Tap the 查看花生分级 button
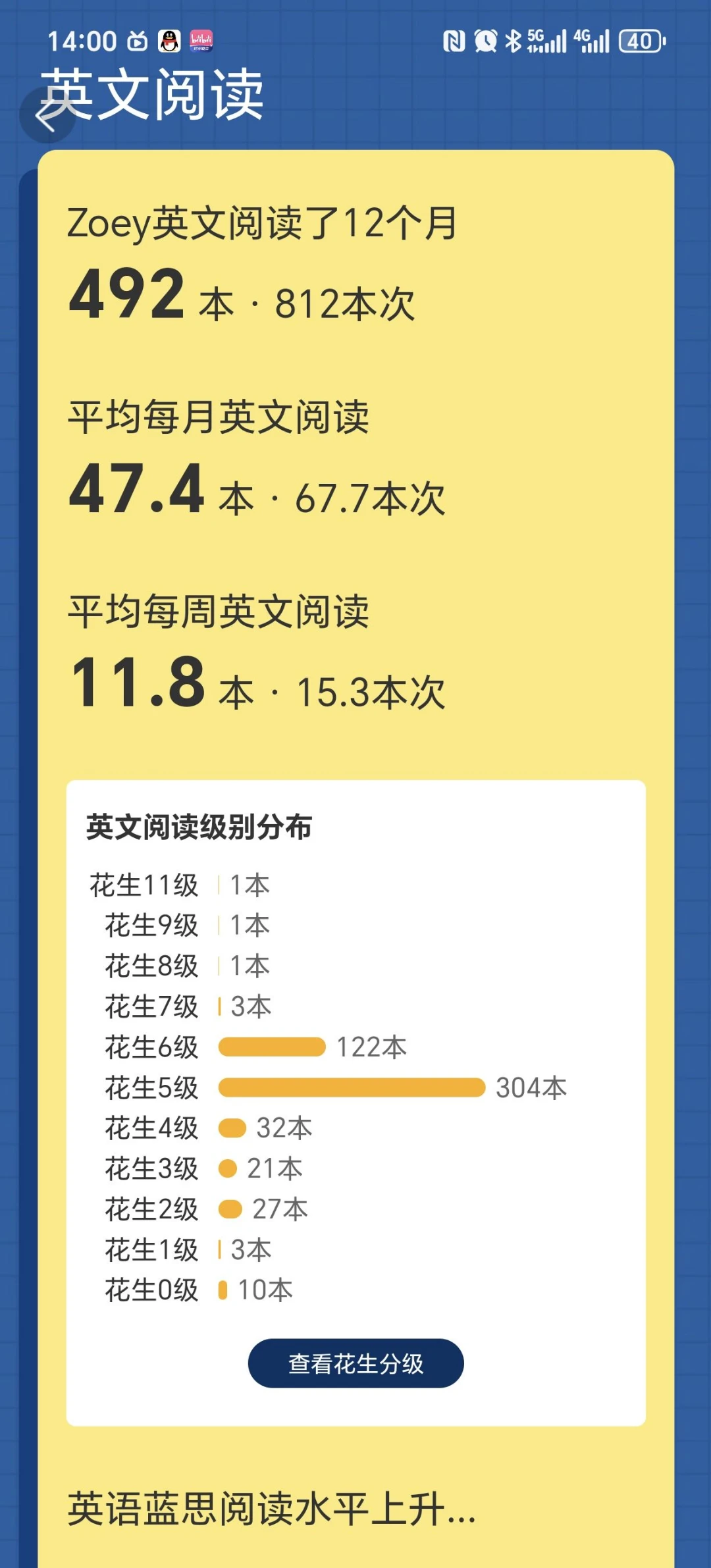 point(355,1363)
